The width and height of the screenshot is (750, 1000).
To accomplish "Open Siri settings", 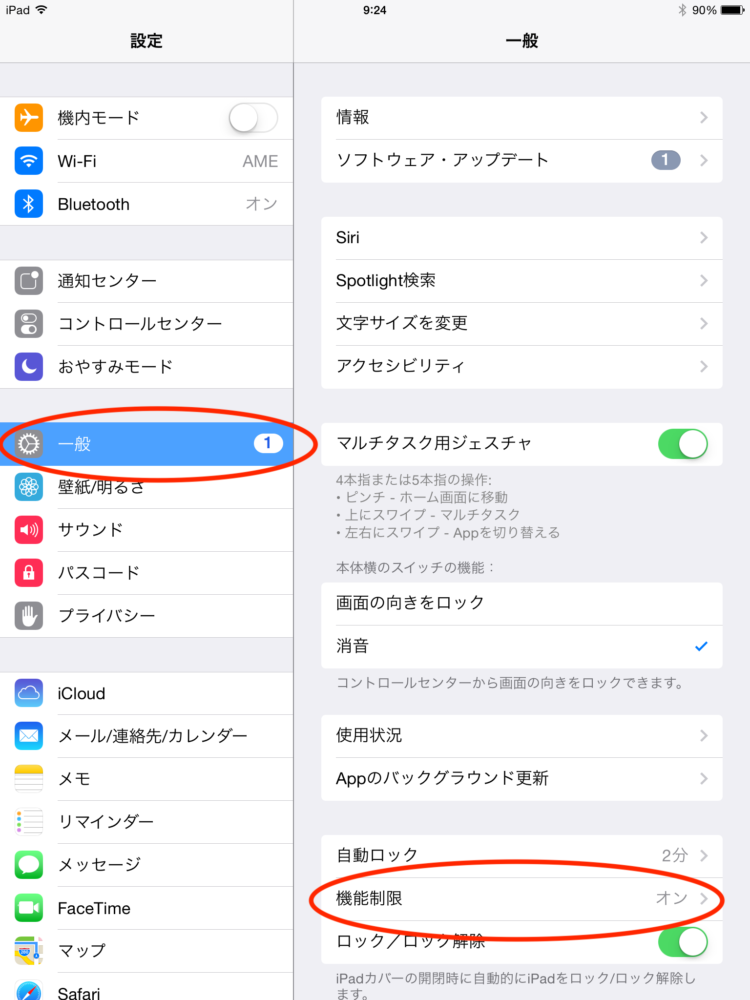I will point(521,238).
